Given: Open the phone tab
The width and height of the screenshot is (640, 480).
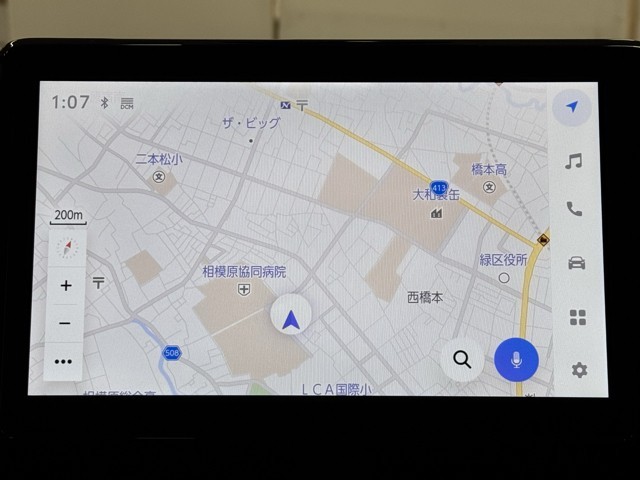Looking at the screenshot, I should coord(574,210).
